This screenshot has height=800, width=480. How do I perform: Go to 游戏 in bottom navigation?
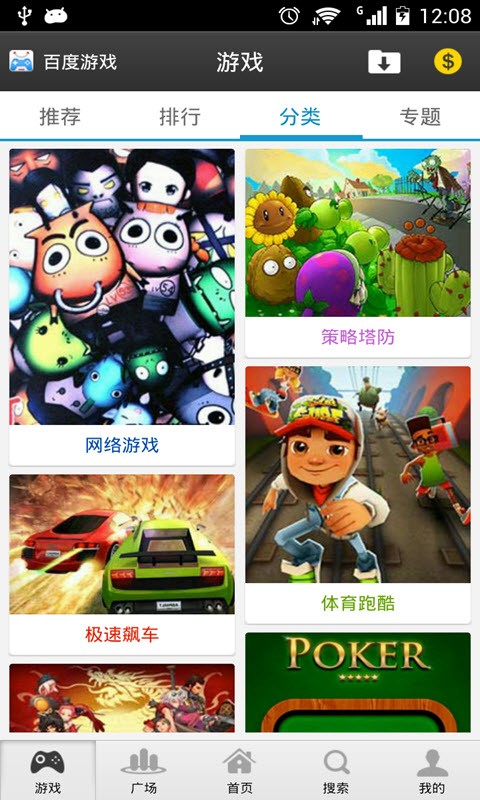[x=48, y=770]
